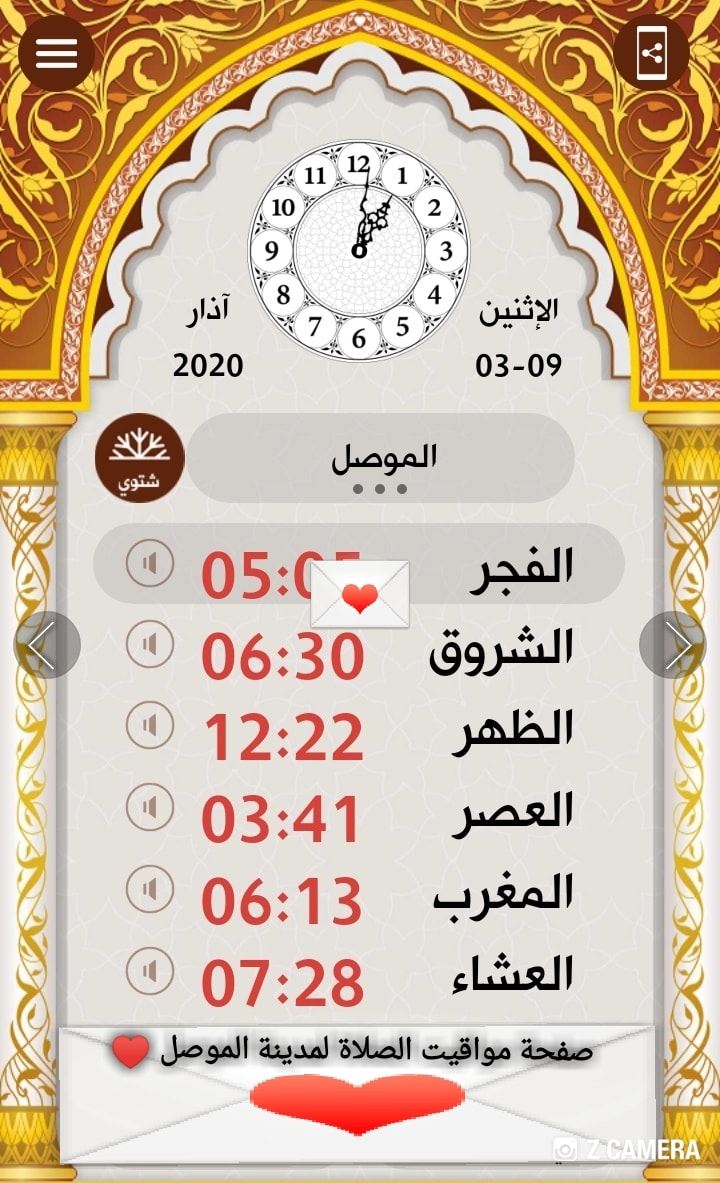The height and width of the screenshot is (1183, 720).
Task: Toggle the شتوي winter time button
Action: [x=139, y=459]
